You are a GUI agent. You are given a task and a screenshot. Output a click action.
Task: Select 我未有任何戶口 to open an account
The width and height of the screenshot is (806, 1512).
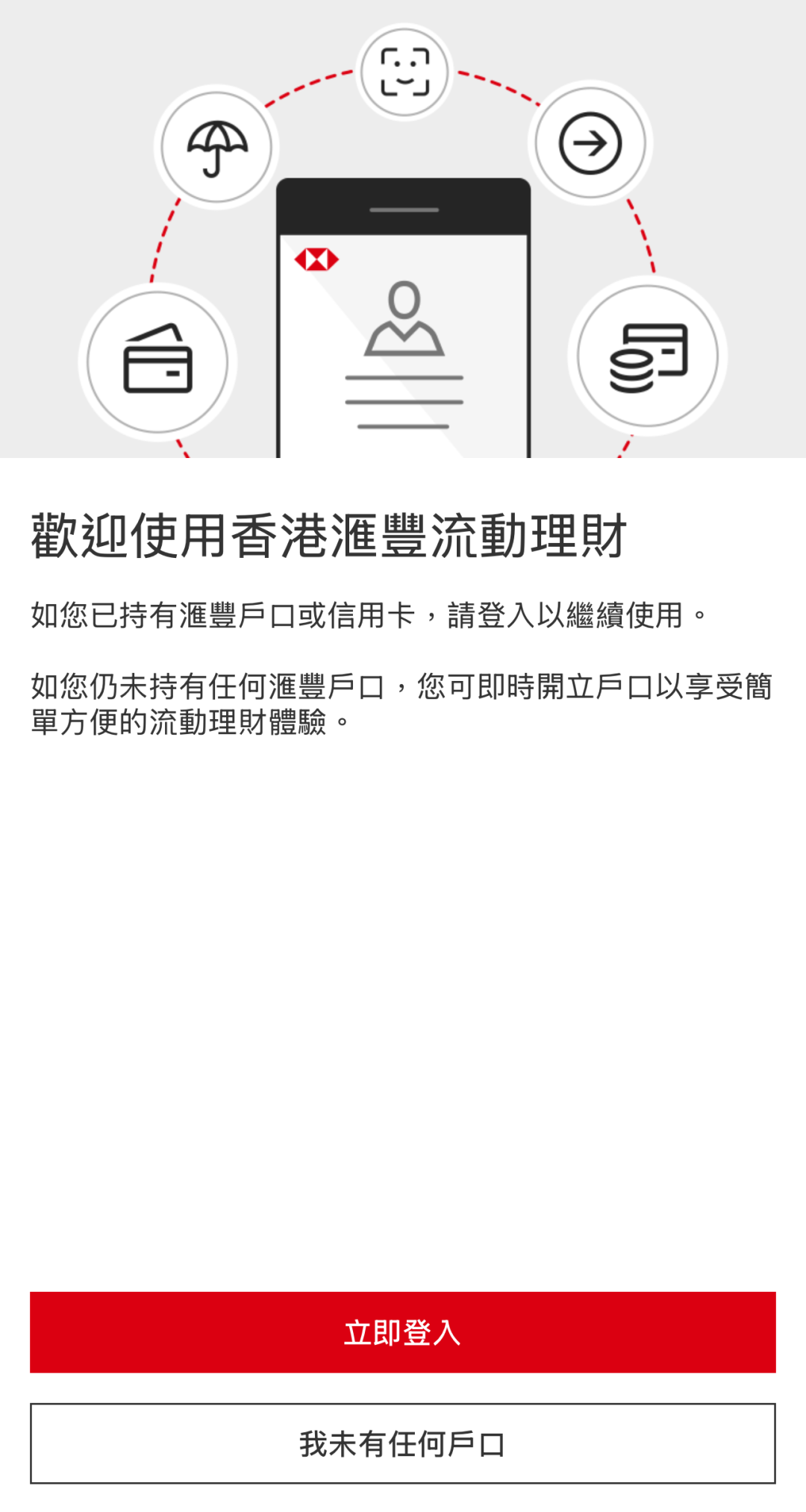[403, 1443]
